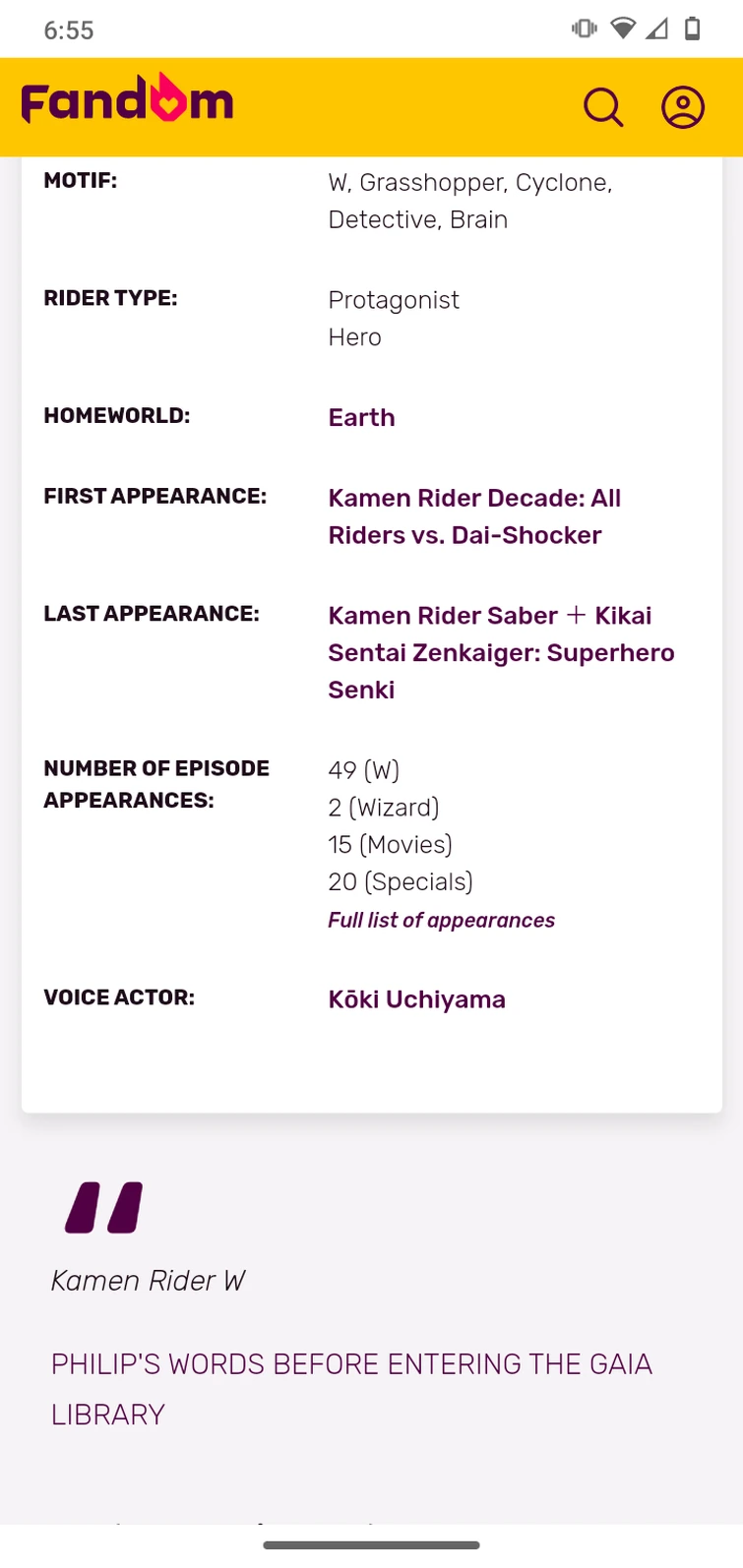Open the Superhero Senki last appearance link
743x1568 pixels.
click(500, 652)
